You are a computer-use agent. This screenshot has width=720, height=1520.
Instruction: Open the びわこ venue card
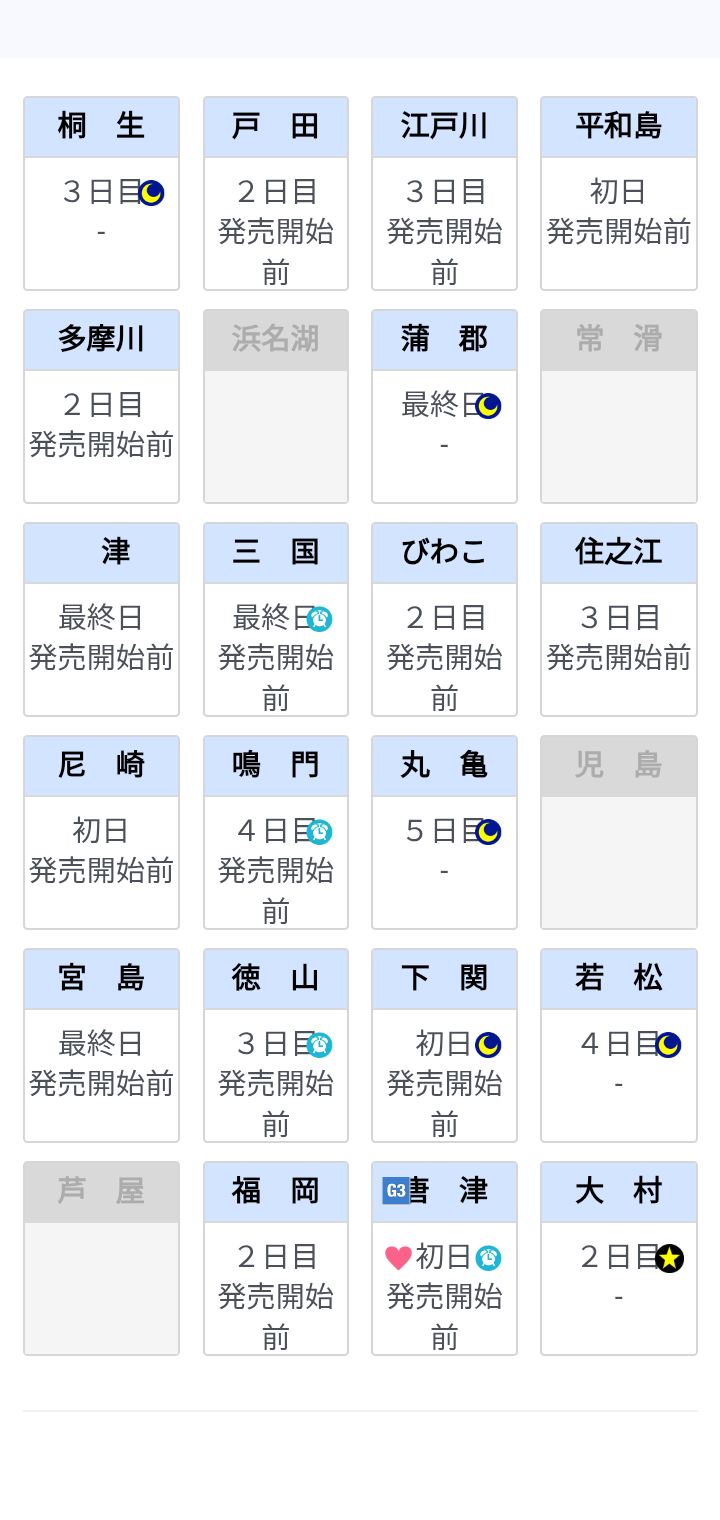point(444,620)
